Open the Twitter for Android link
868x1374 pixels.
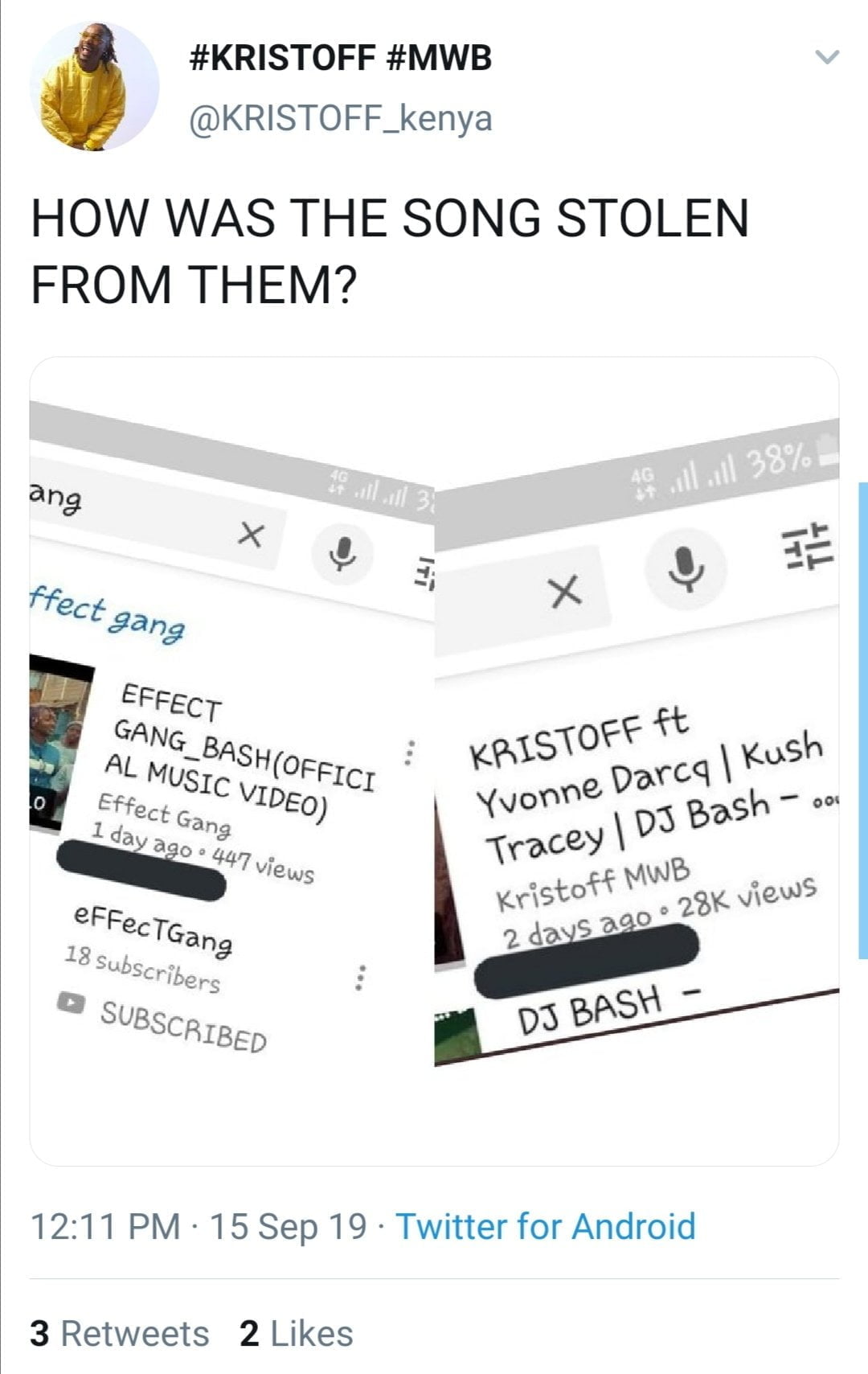tap(545, 1226)
